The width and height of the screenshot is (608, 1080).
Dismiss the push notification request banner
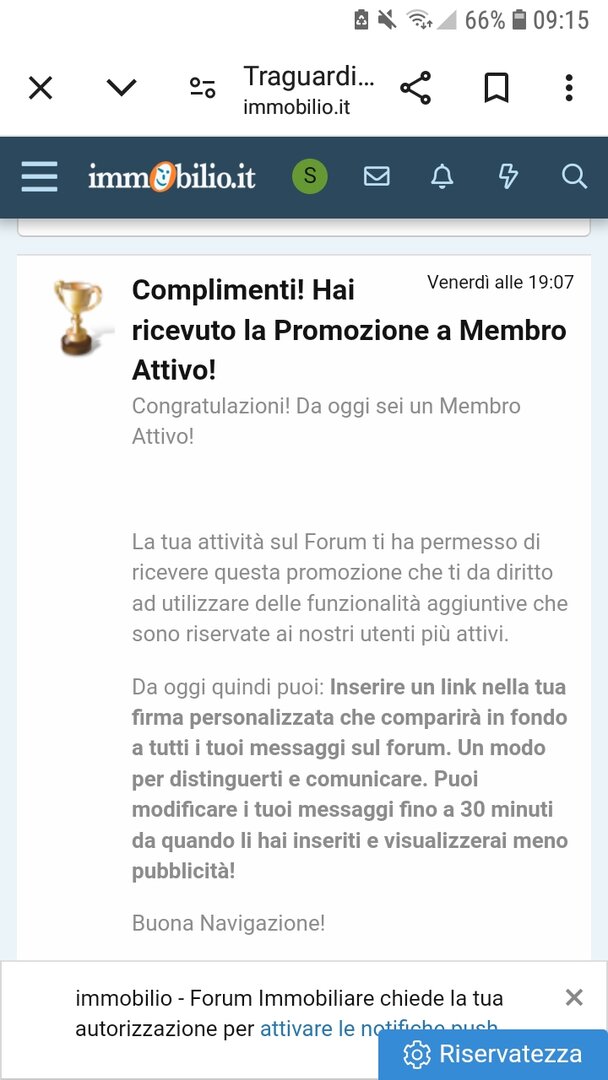[574, 997]
